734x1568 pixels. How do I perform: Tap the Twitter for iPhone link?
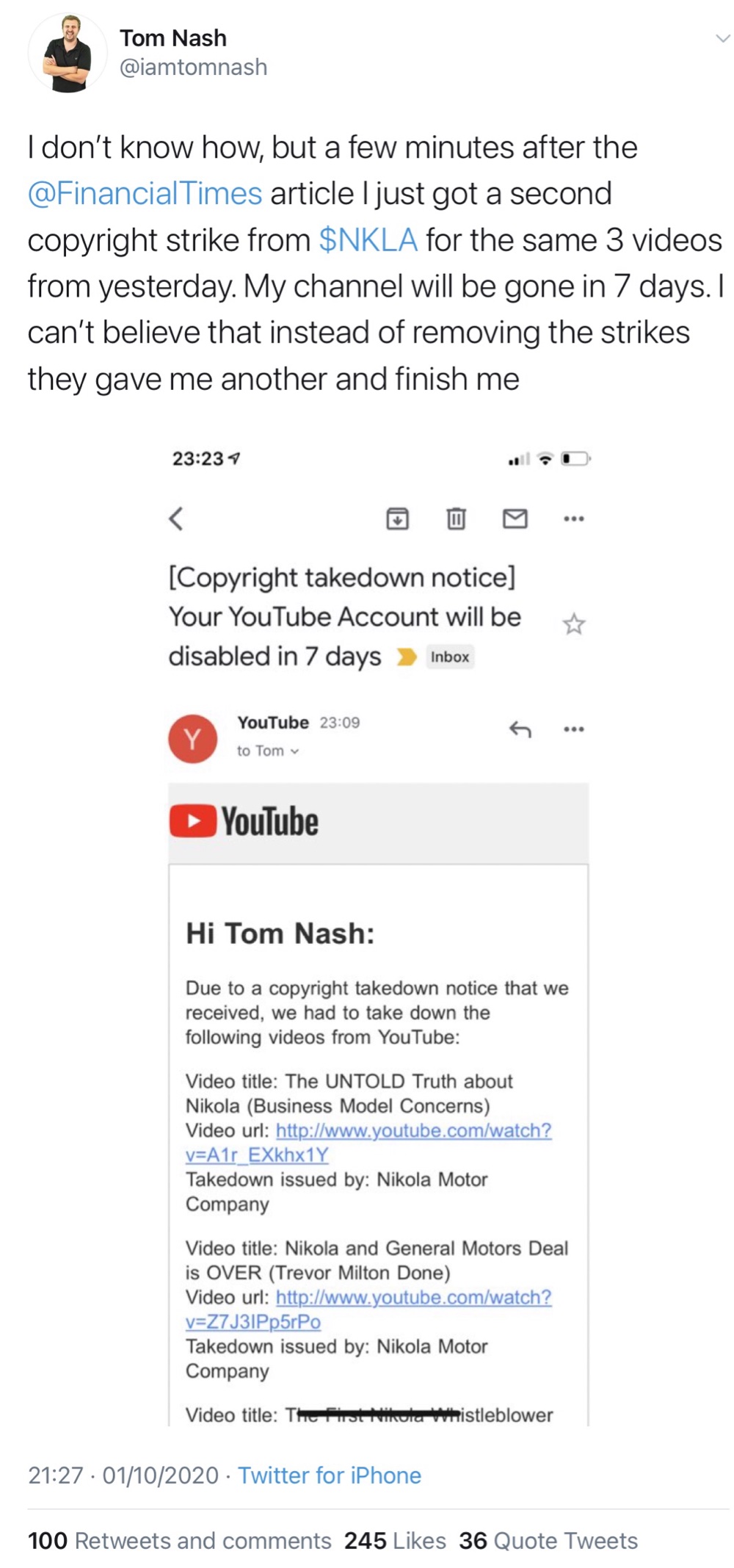click(x=330, y=1475)
